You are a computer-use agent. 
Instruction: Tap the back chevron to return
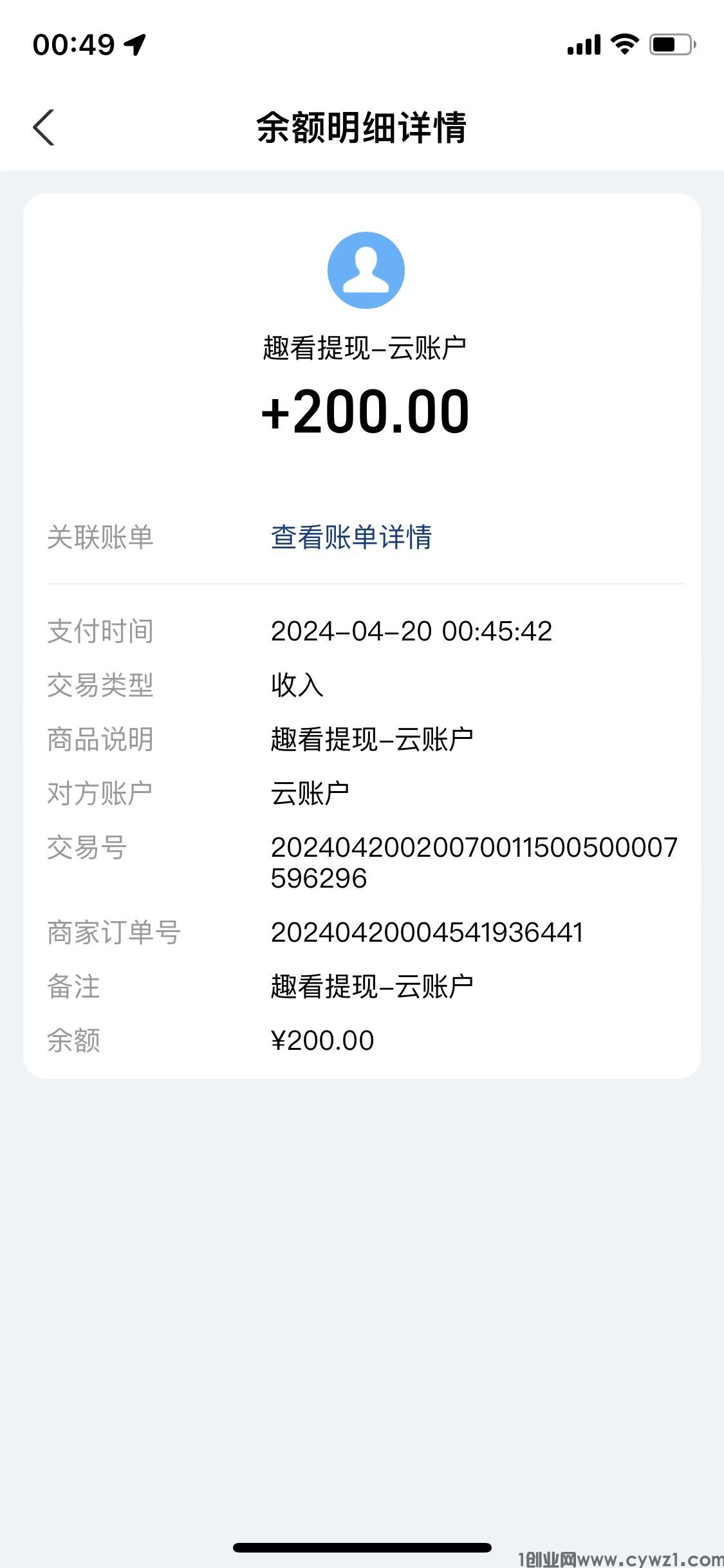[44, 128]
